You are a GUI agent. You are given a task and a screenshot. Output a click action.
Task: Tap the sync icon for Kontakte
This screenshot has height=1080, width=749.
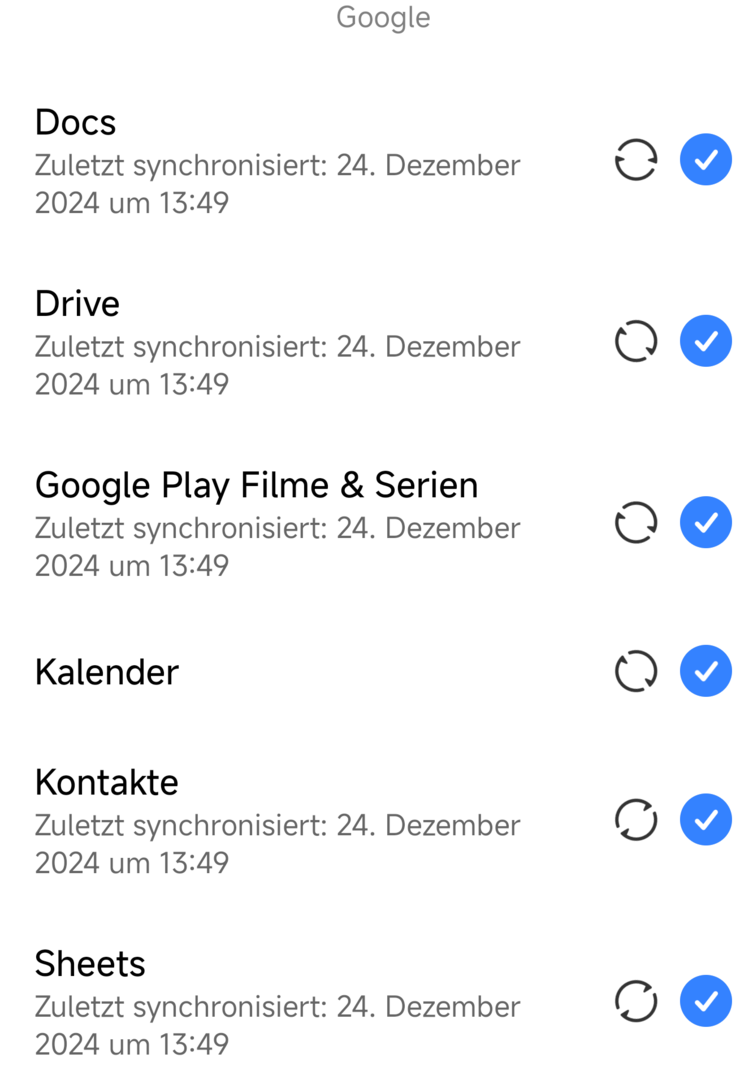(x=636, y=820)
